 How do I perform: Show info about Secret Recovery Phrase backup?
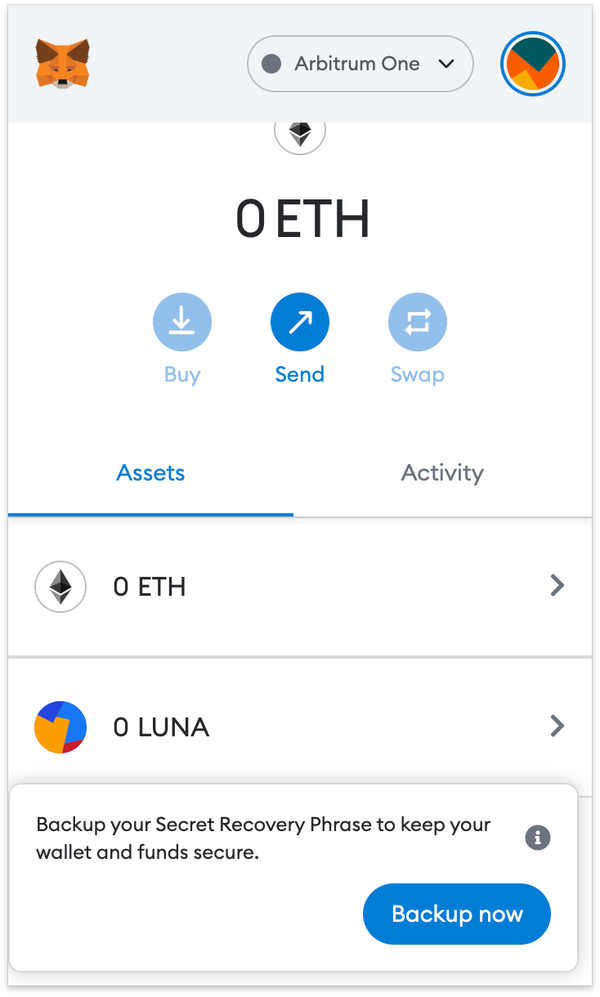[x=538, y=838]
